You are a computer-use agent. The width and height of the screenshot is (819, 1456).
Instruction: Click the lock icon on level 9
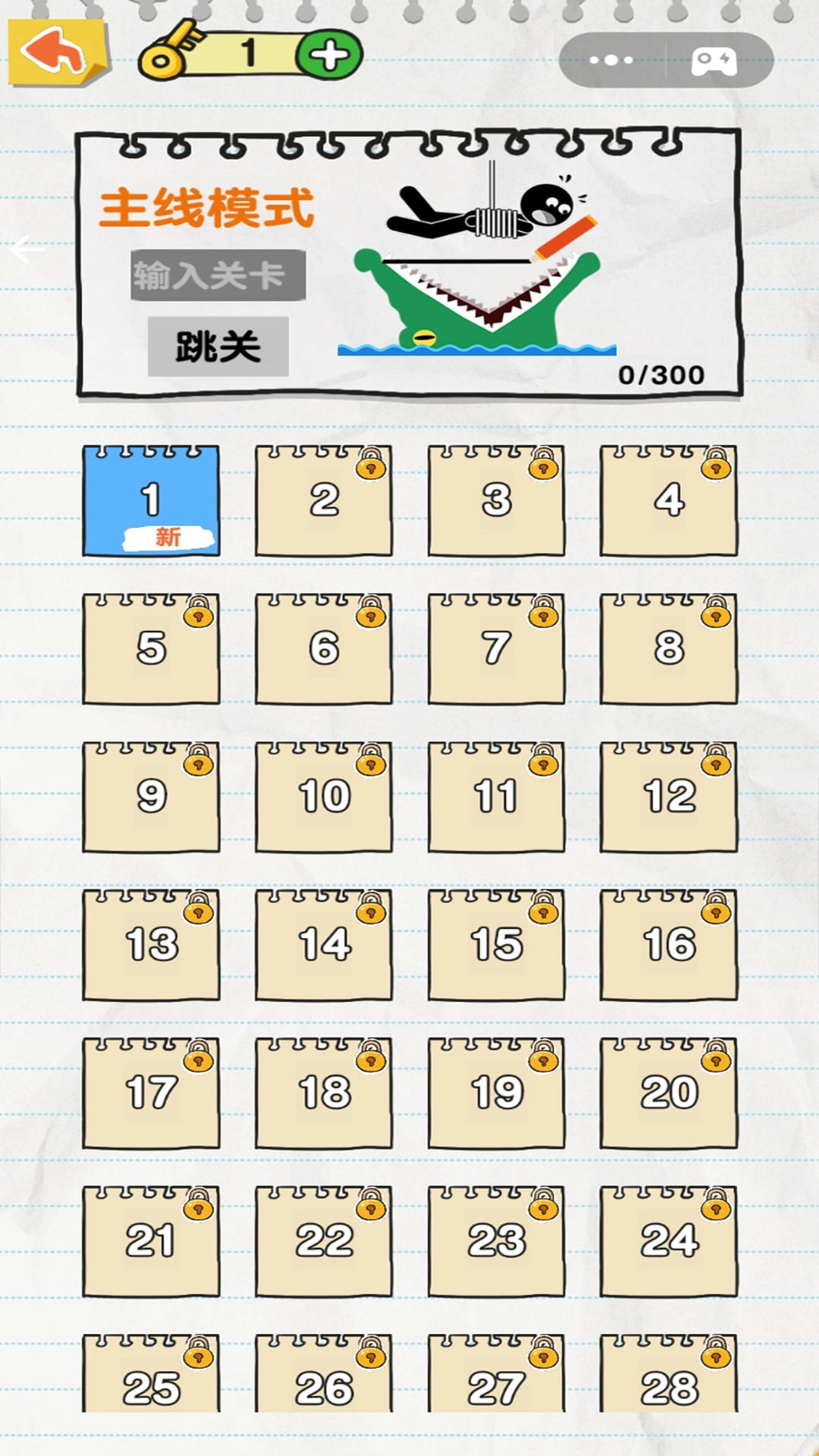coord(197,766)
